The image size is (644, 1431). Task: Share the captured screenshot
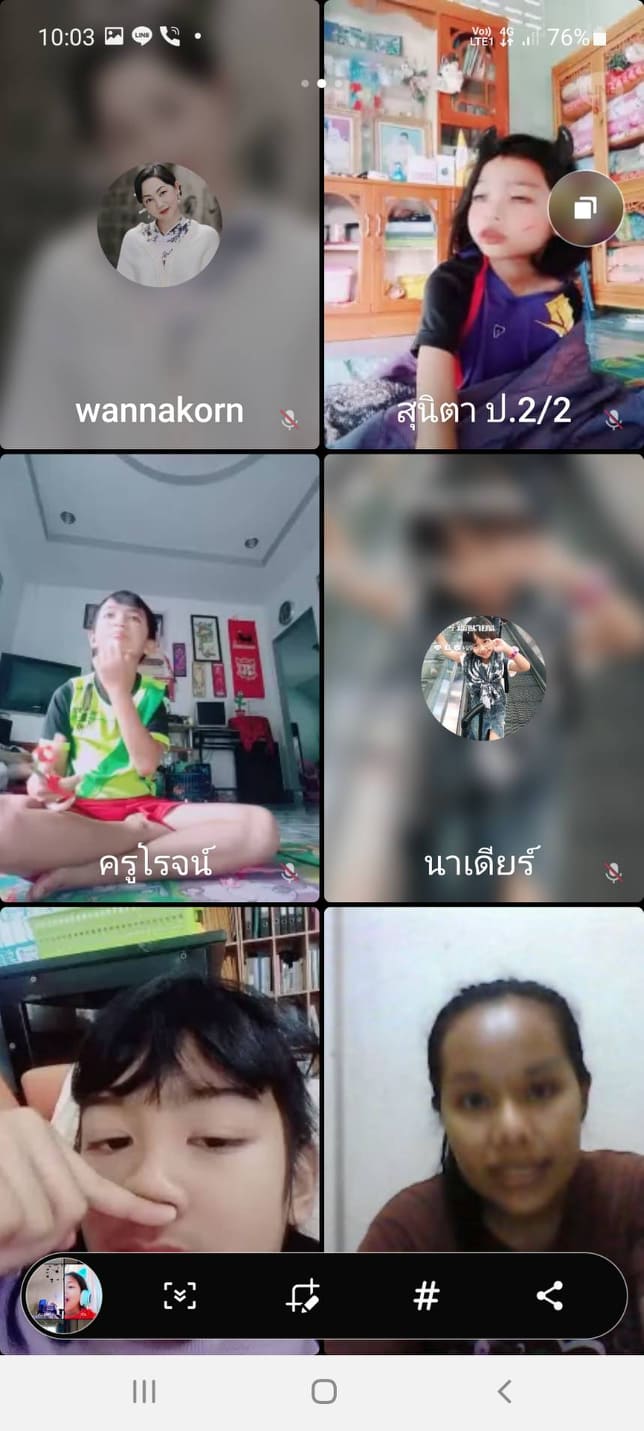click(x=549, y=1296)
